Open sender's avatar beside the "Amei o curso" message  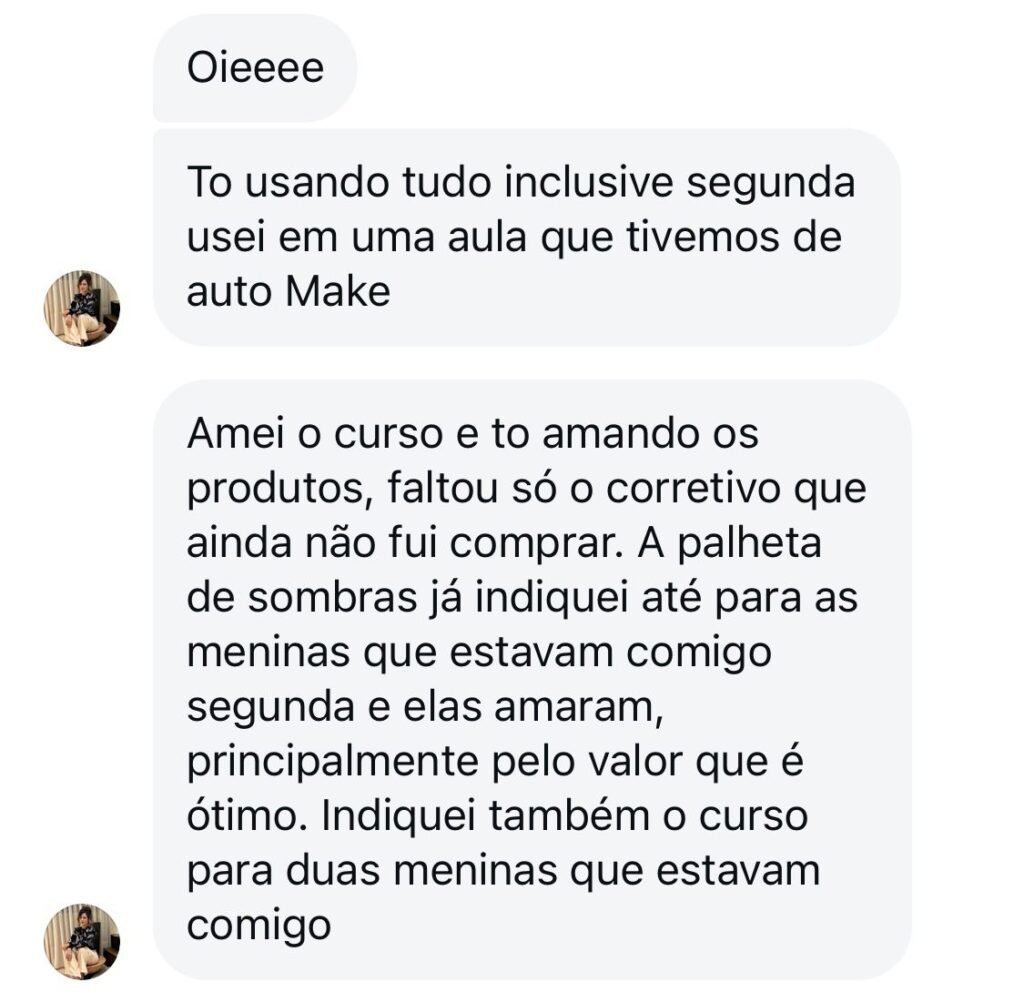pos(82,941)
